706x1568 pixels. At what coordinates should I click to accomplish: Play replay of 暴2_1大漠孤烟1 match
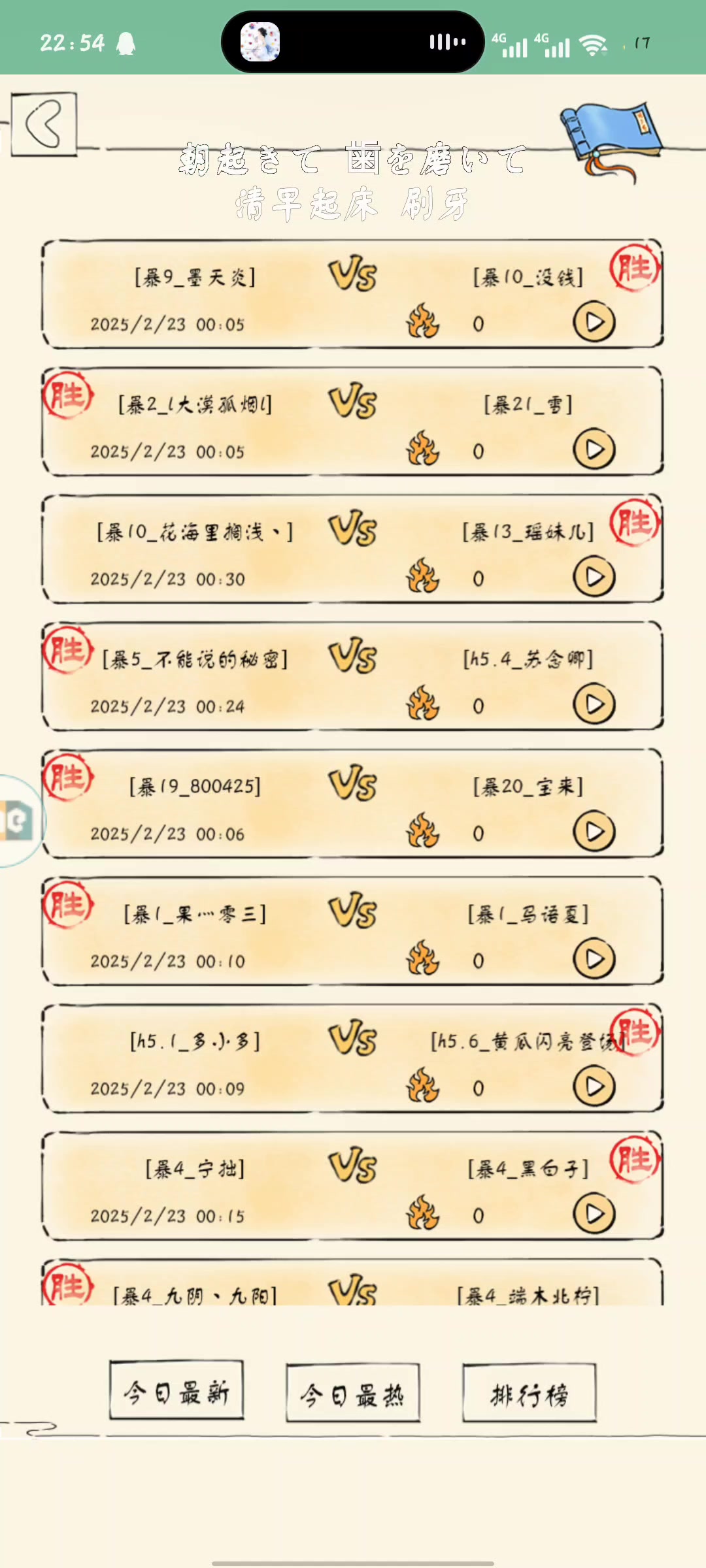tap(594, 449)
